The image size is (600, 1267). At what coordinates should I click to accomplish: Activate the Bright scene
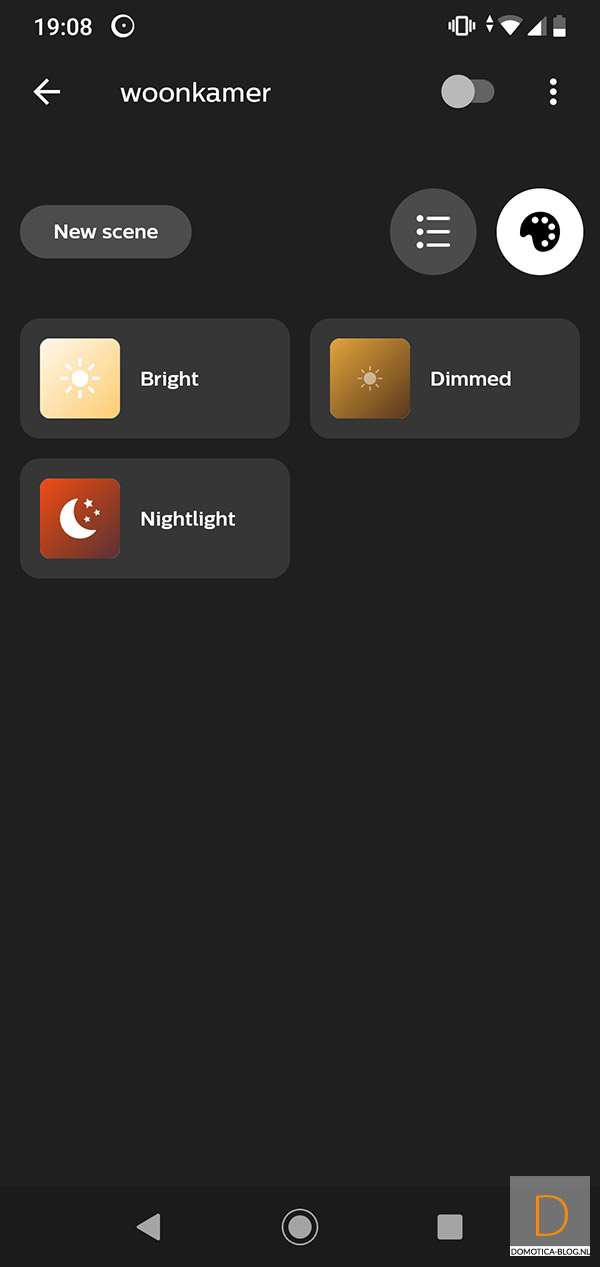pyautogui.click(x=155, y=379)
